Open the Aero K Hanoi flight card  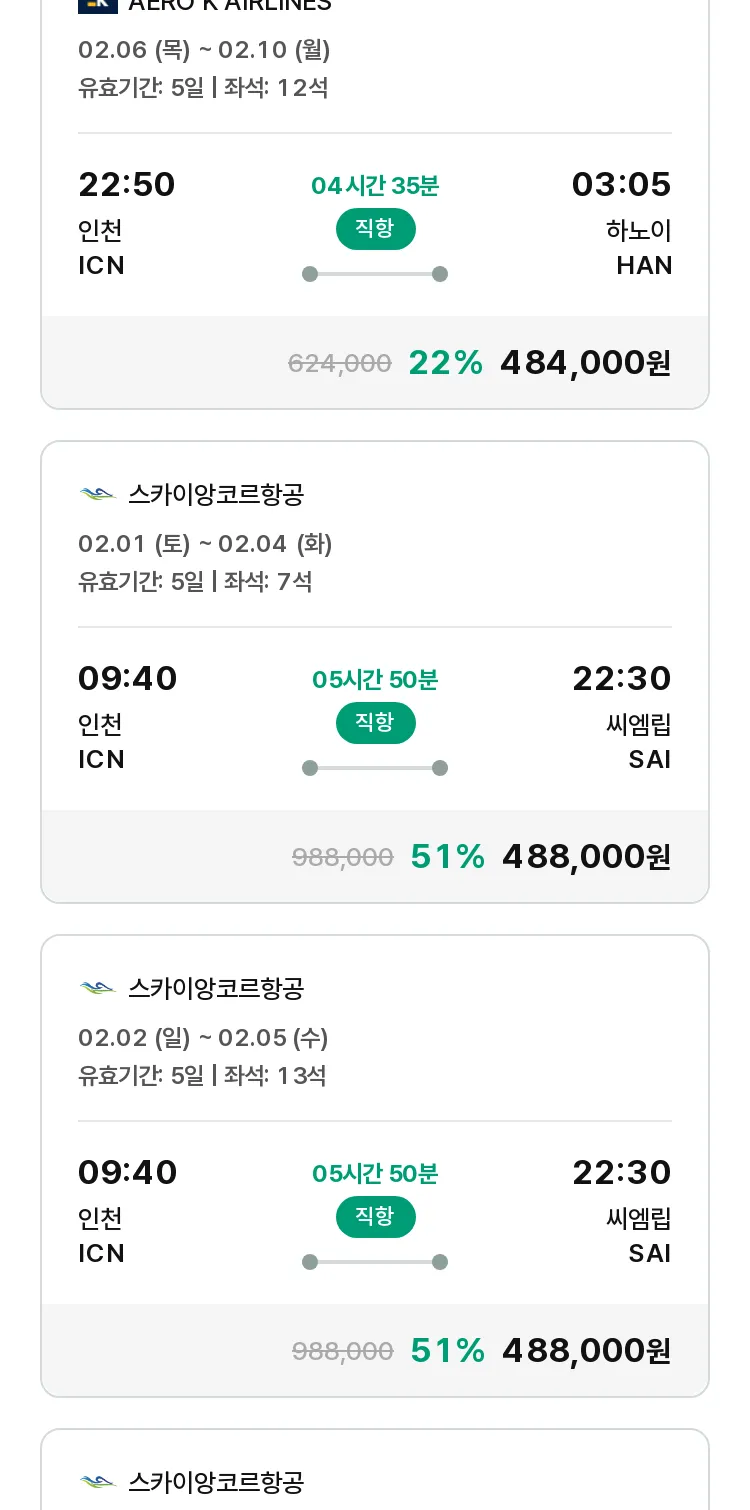pos(375,204)
